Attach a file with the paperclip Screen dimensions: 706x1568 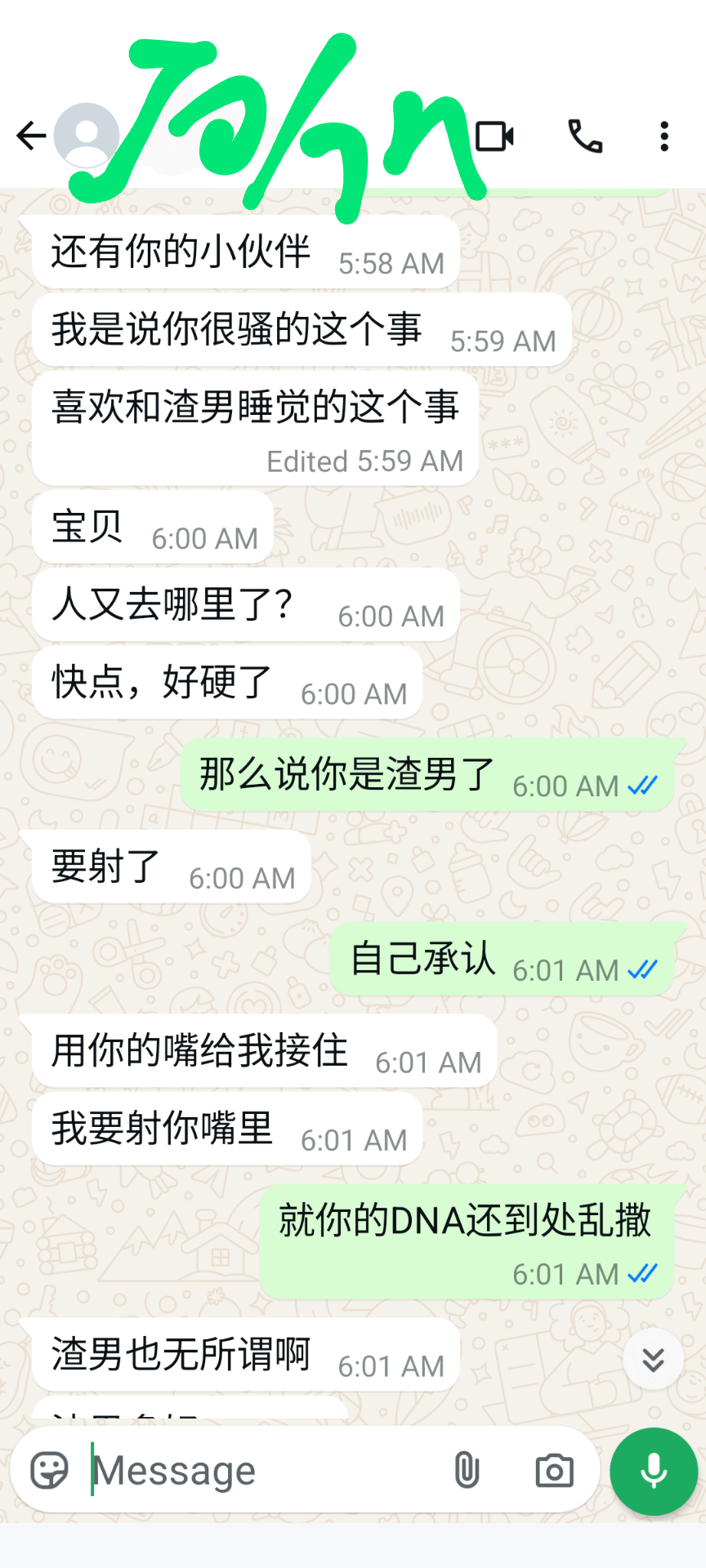tap(467, 1471)
